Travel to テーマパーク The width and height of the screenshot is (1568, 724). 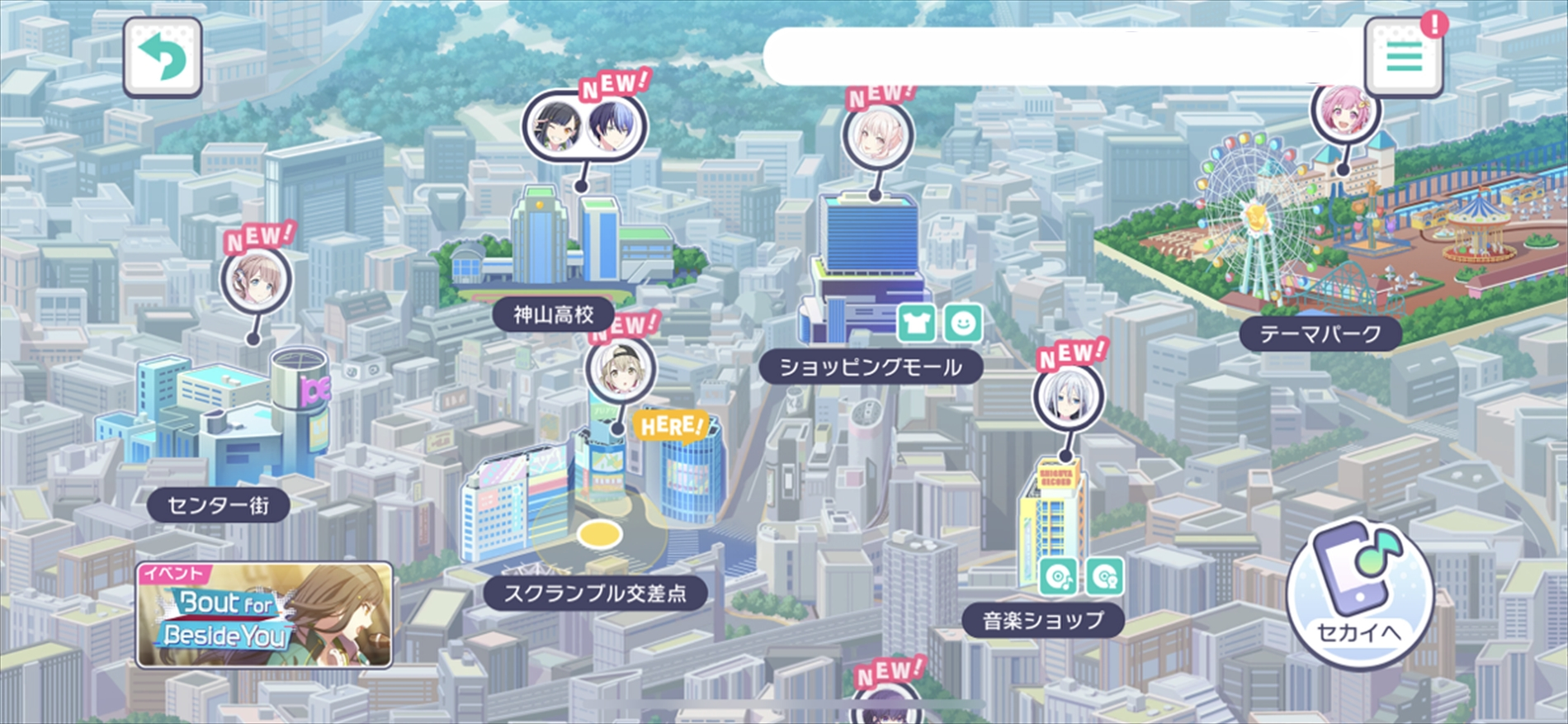tap(1320, 334)
